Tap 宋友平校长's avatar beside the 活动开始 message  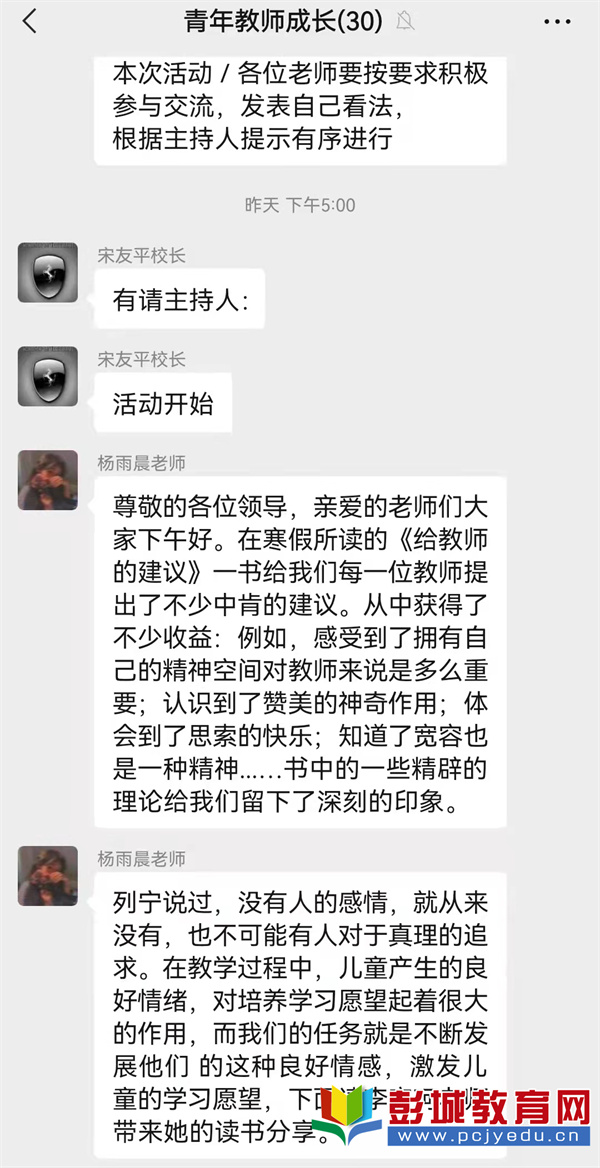coord(48,376)
